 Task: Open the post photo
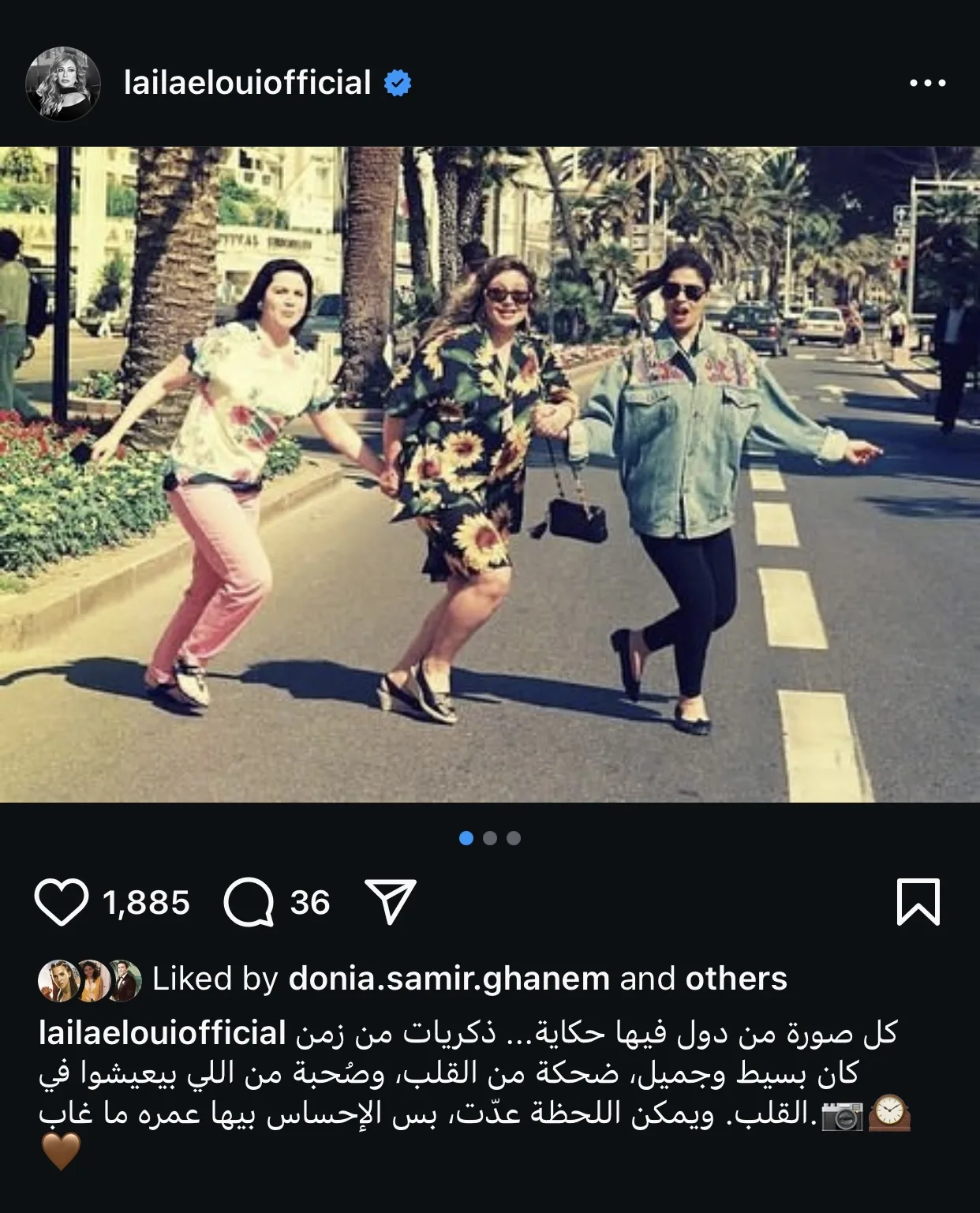pos(489,474)
